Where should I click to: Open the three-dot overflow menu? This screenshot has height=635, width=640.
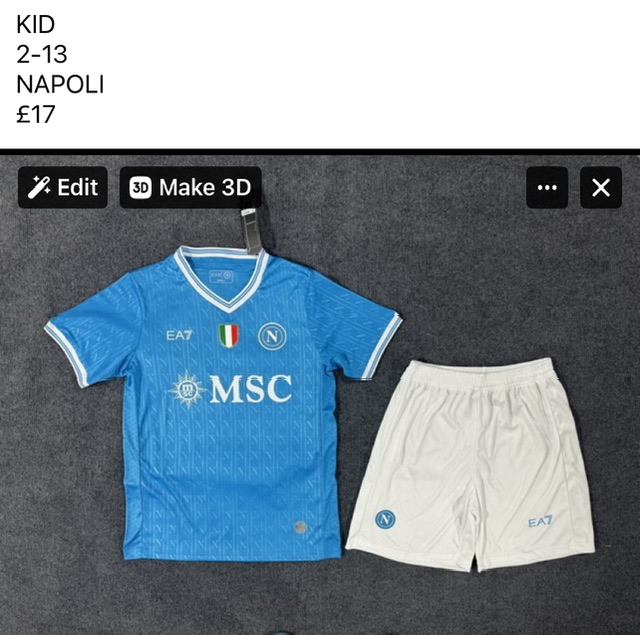tap(547, 187)
